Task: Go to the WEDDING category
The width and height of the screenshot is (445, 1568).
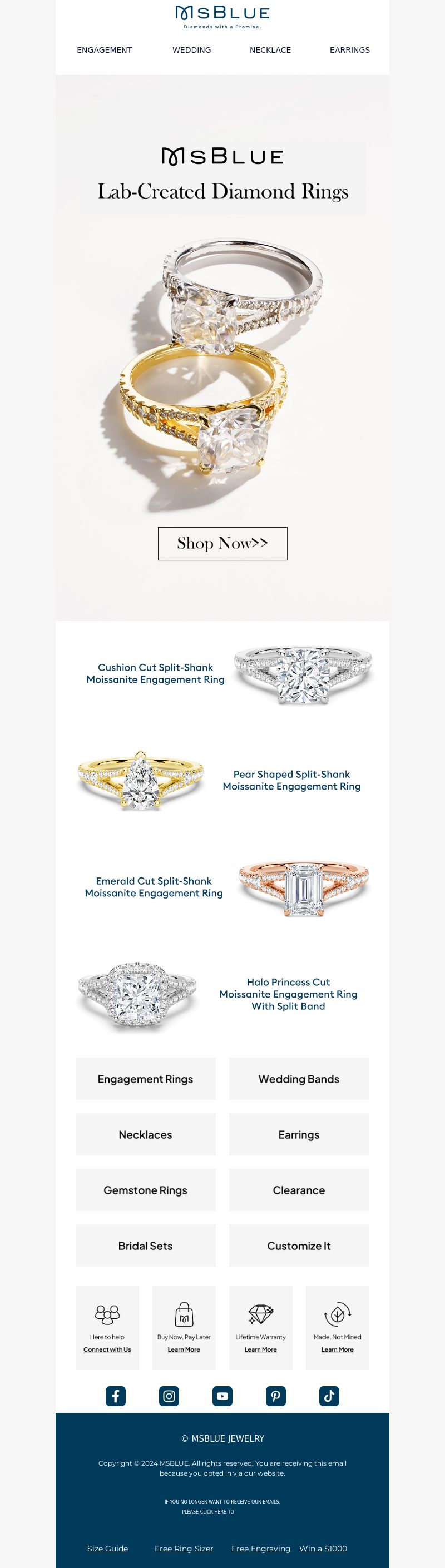Action: point(191,51)
